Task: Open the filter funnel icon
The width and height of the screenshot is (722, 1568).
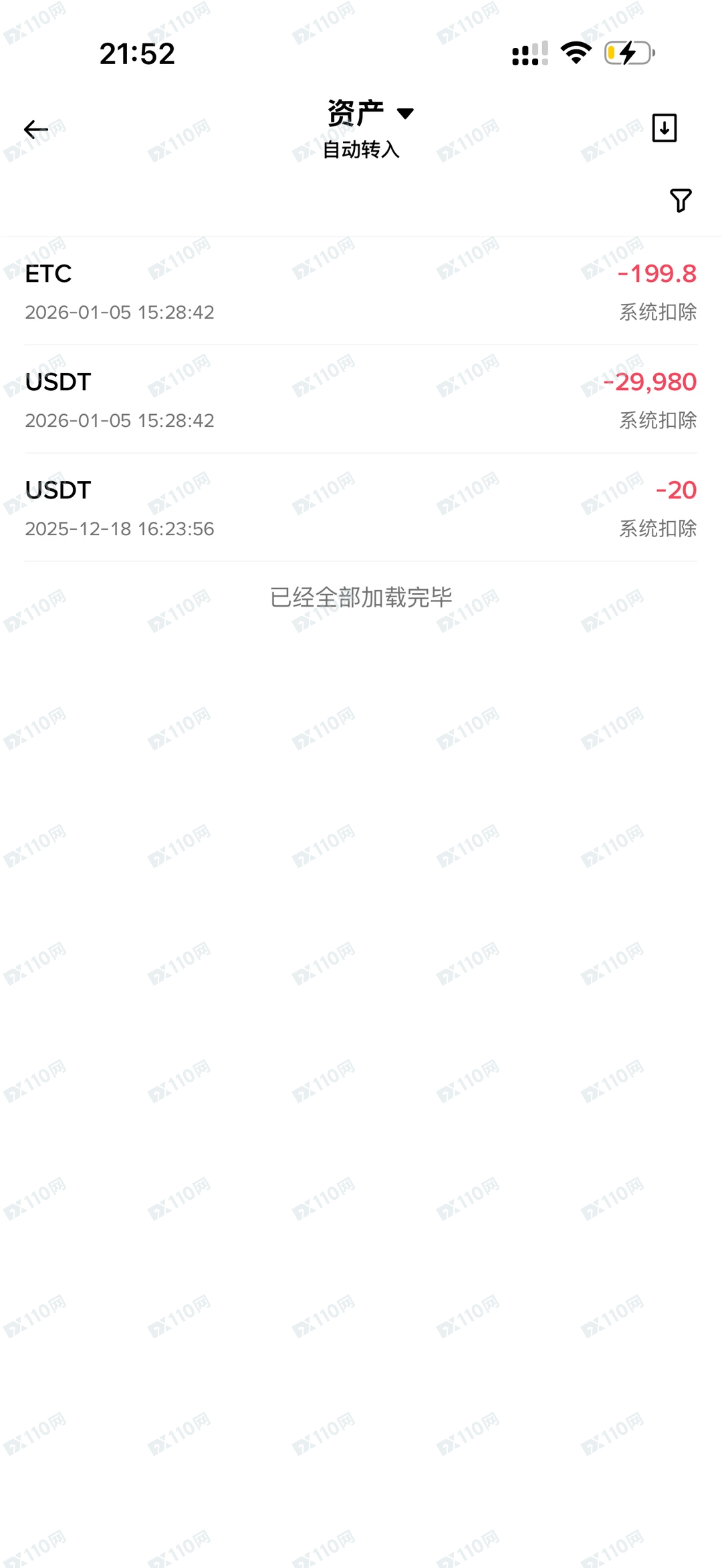Action: click(681, 200)
